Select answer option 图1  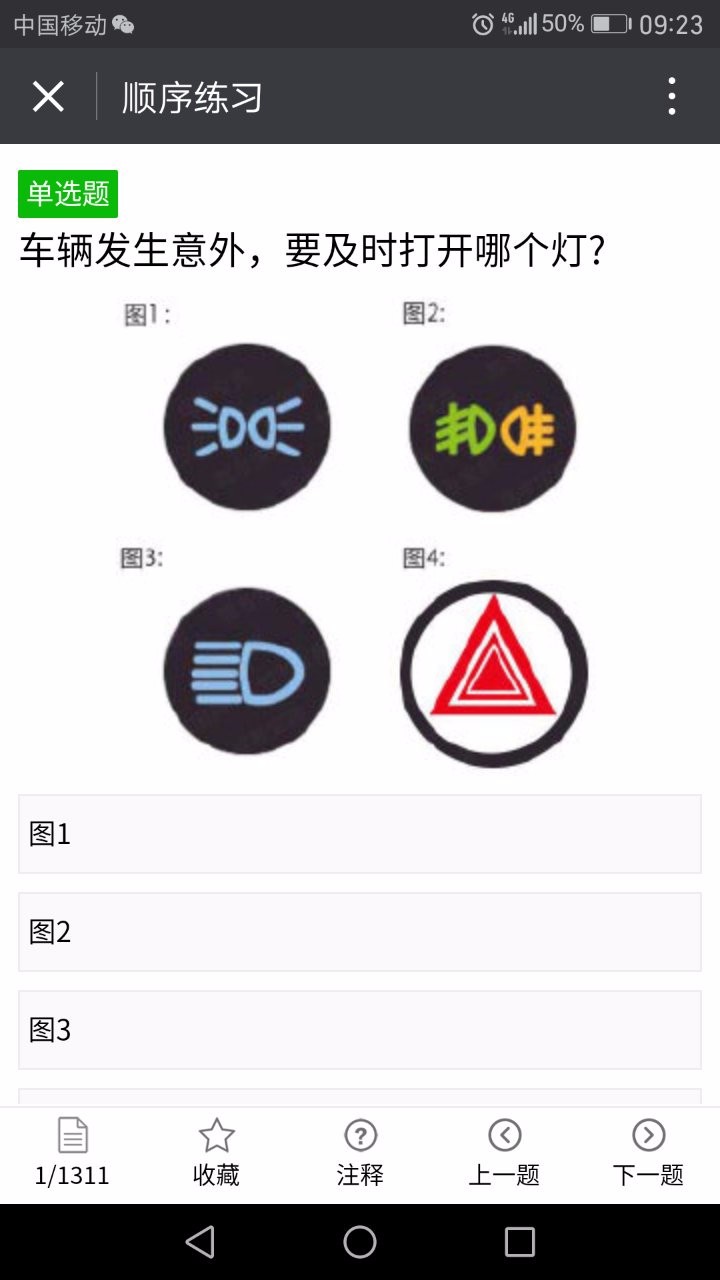[360, 834]
